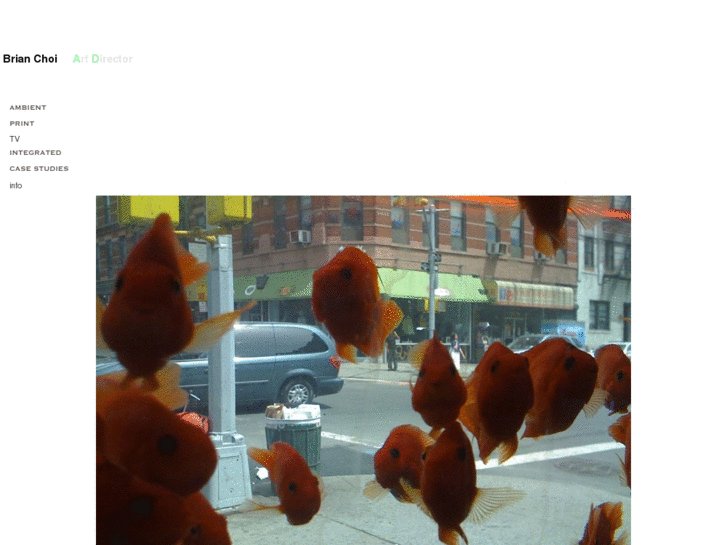Image resolution: width=727 pixels, height=545 pixels.
Task: Go to the Print work page
Action: tap(22, 124)
